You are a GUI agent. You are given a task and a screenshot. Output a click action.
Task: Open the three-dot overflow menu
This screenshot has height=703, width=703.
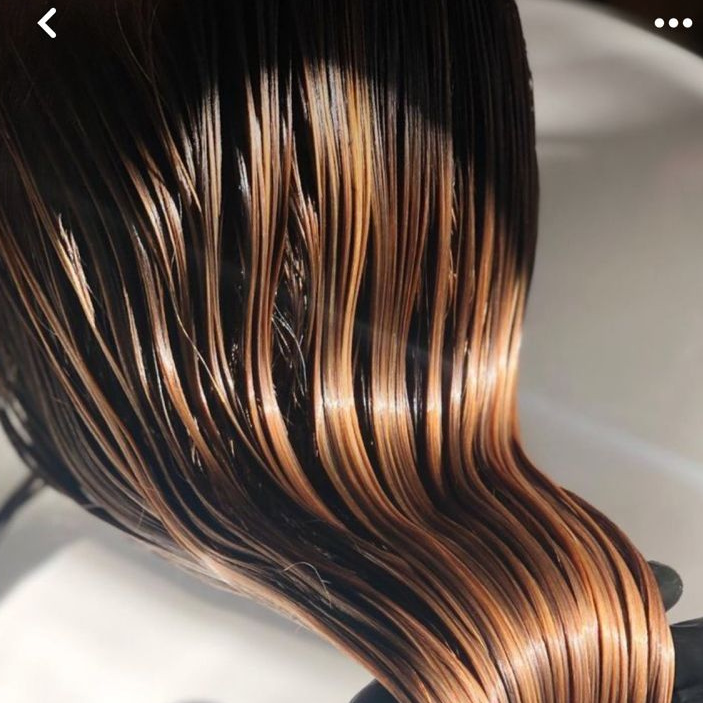tap(673, 23)
